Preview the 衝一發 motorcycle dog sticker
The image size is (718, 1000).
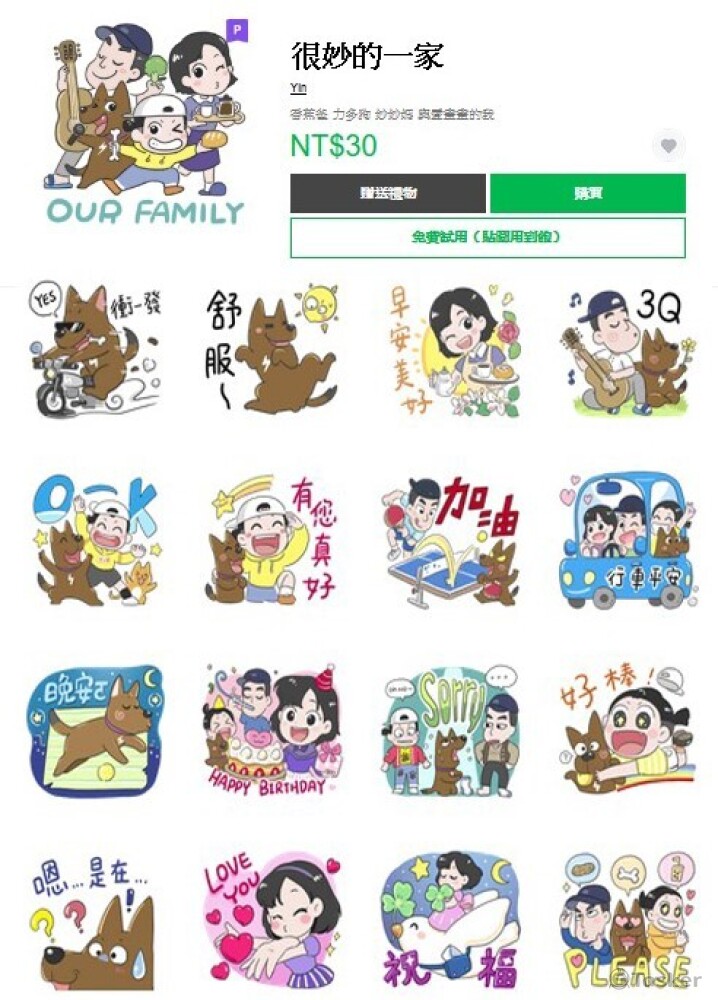coord(93,350)
